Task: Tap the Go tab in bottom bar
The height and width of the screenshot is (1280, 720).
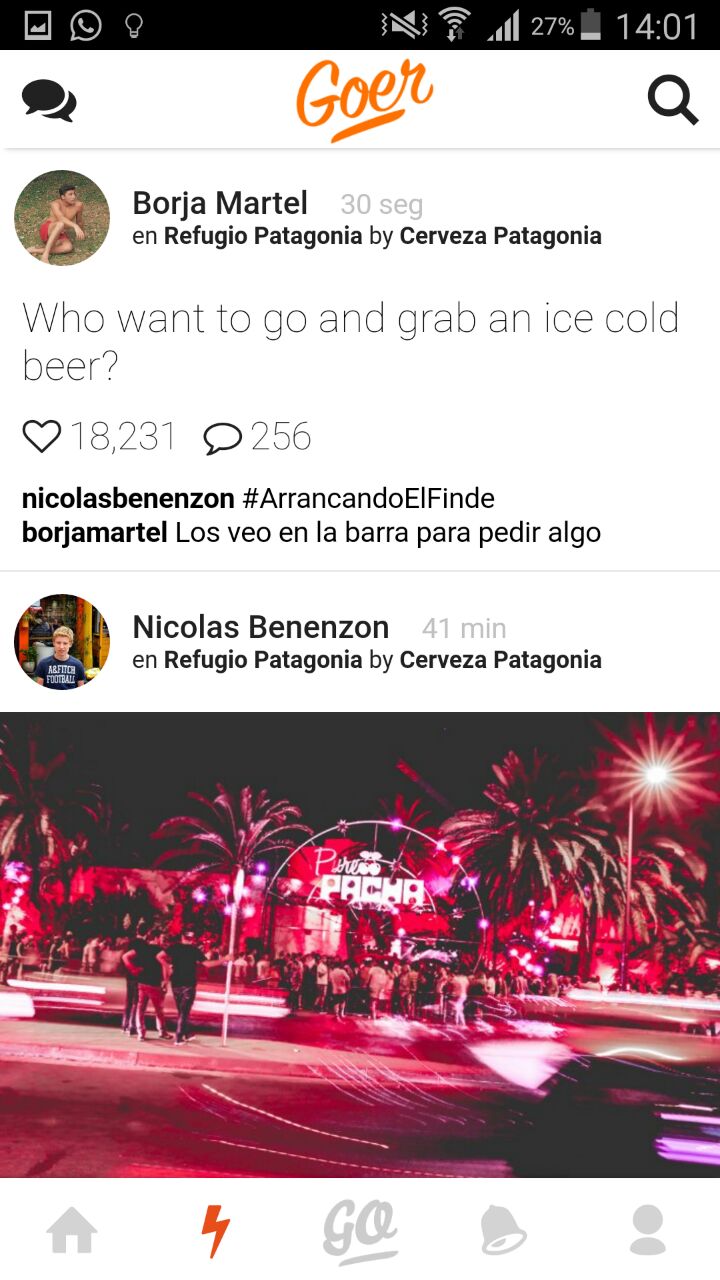Action: (x=360, y=1230)
